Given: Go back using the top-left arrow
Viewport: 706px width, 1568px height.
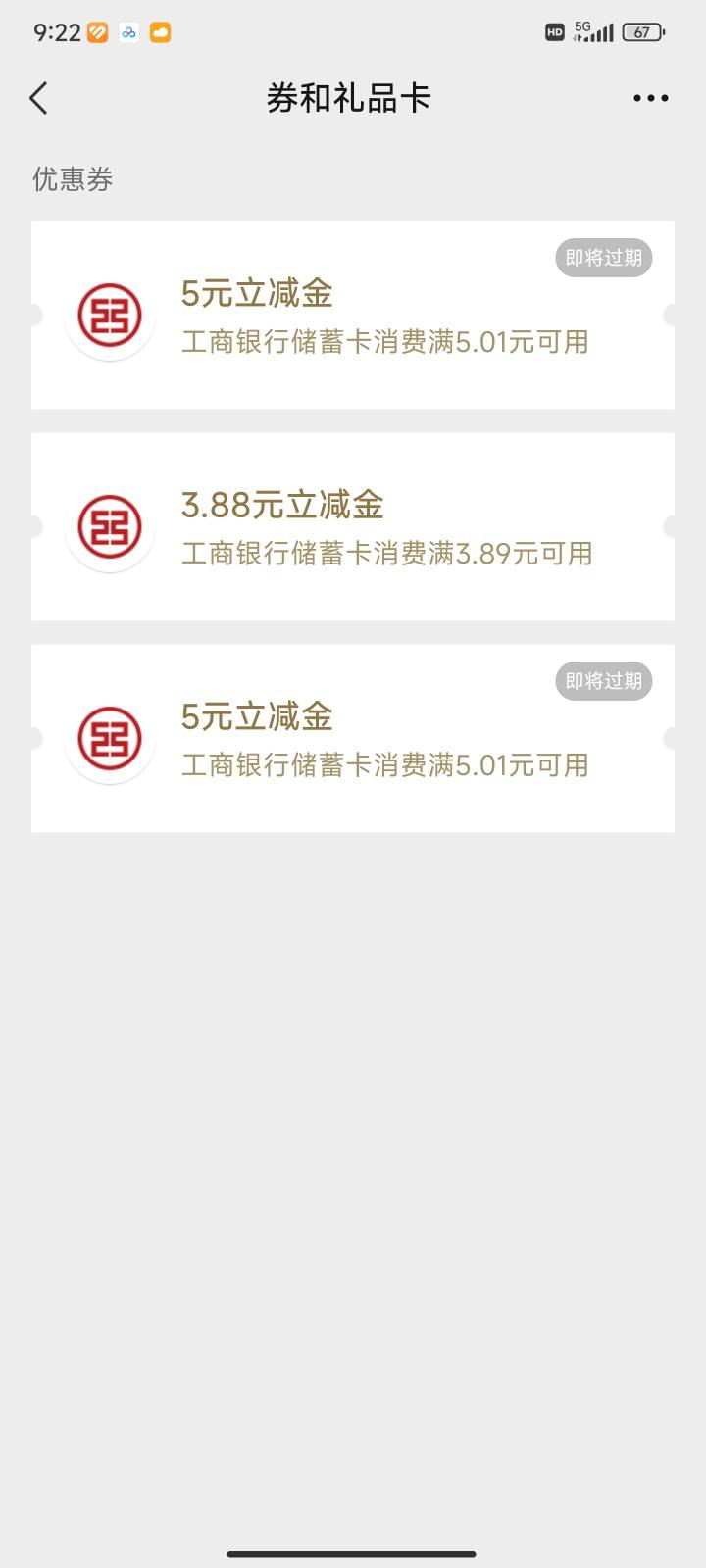Looking at the screenshot, I should click(39, 98).
